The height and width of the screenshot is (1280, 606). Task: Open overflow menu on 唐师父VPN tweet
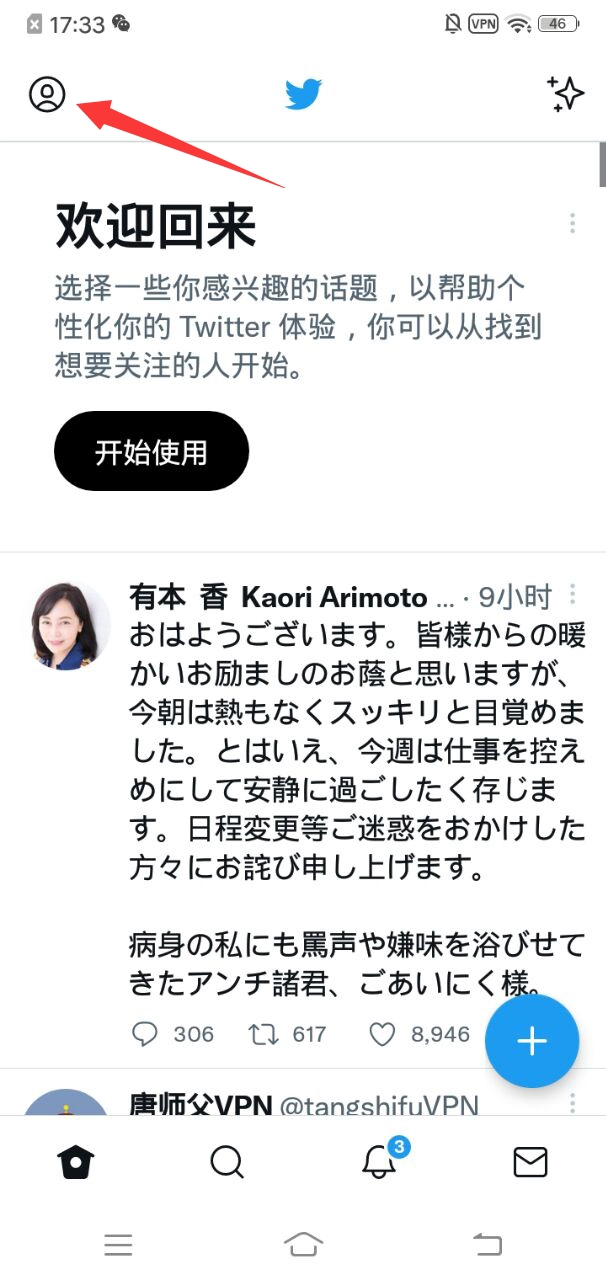click(572, 1103)
